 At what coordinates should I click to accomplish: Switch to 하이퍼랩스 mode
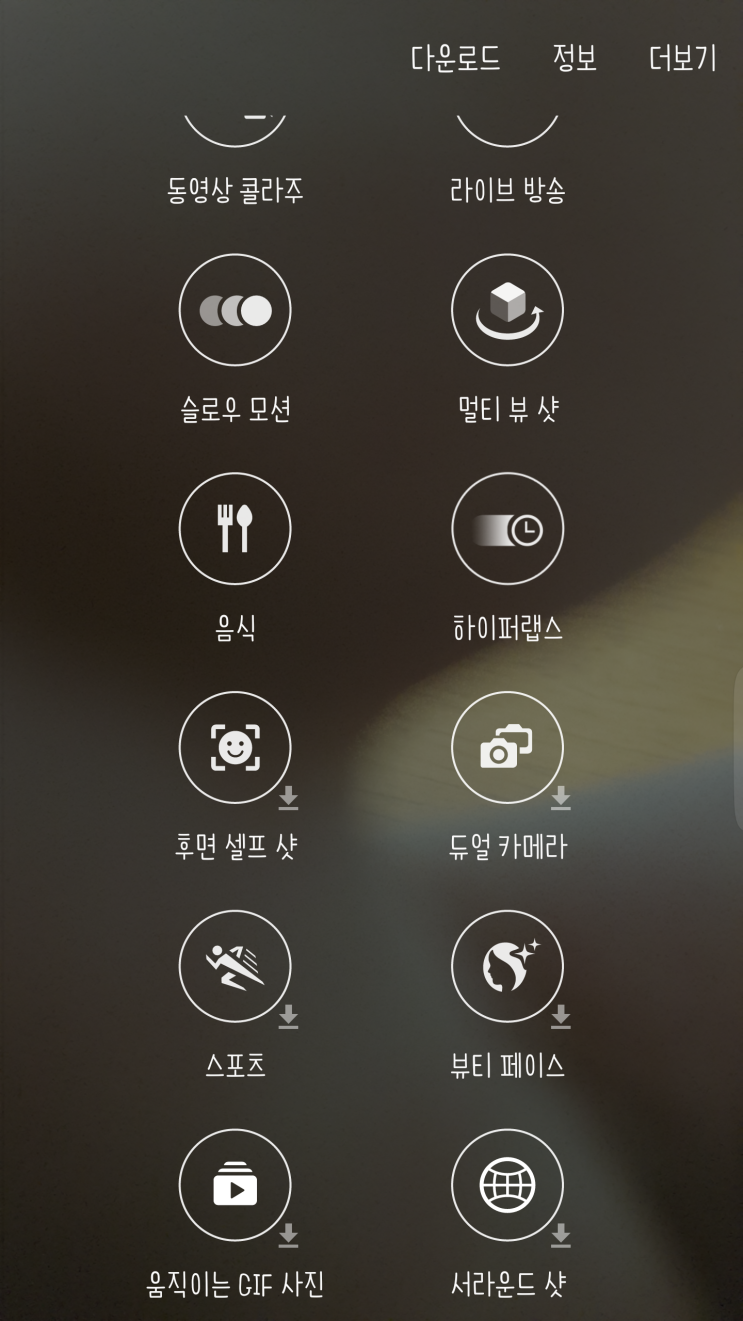[x=507, y=529]
